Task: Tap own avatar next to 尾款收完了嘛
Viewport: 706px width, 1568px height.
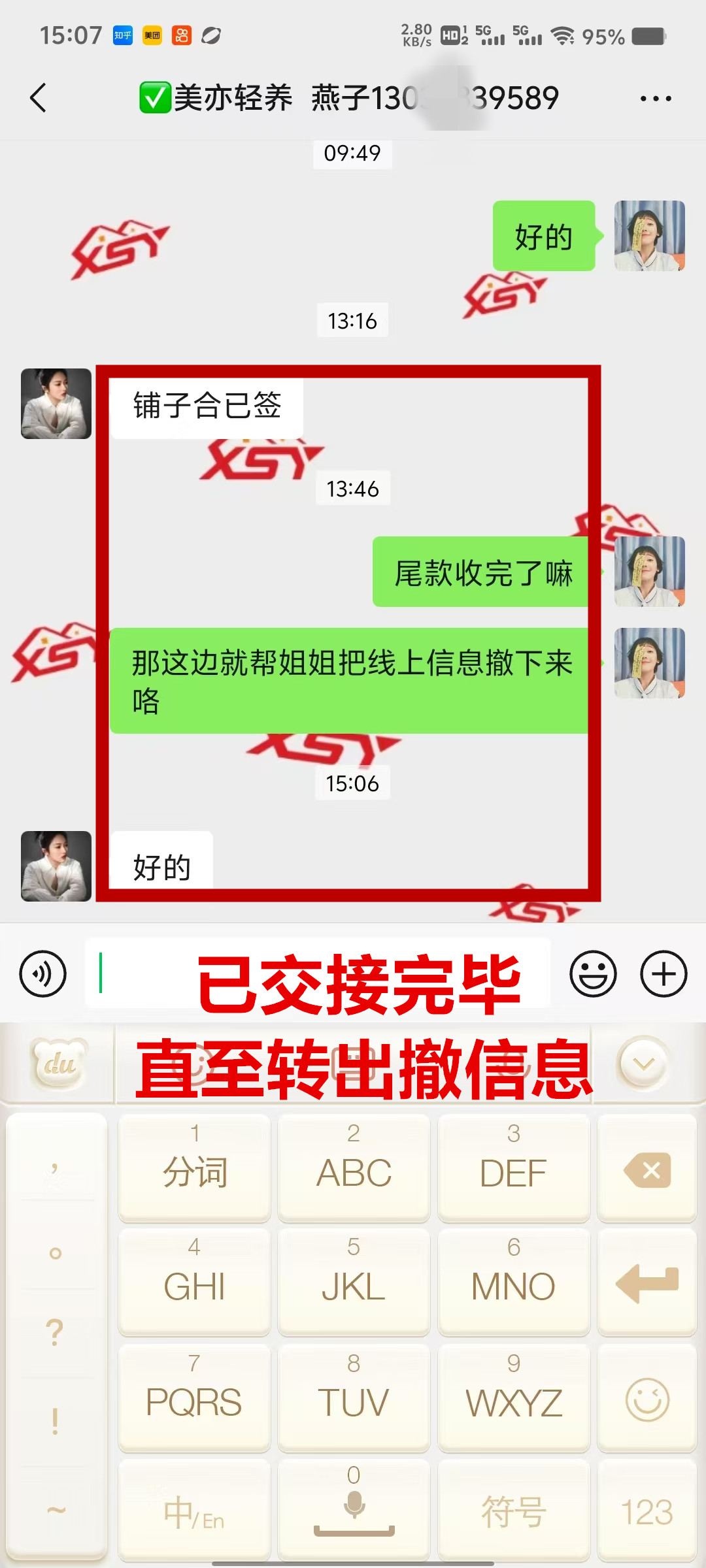Action: click(x=649, y=572)
